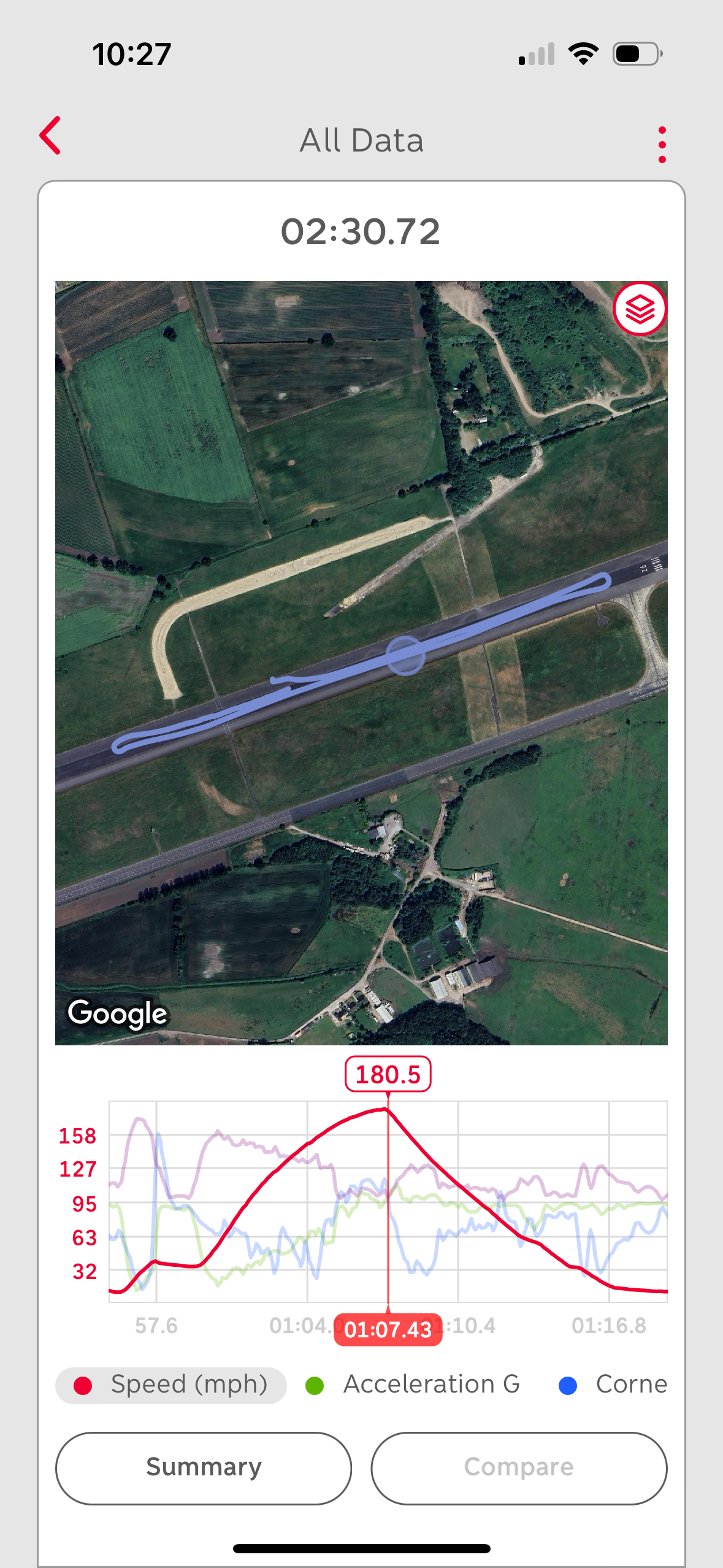723x1568 pixels.
Task: Tap the Compare button
Action: click(519, 1467)
